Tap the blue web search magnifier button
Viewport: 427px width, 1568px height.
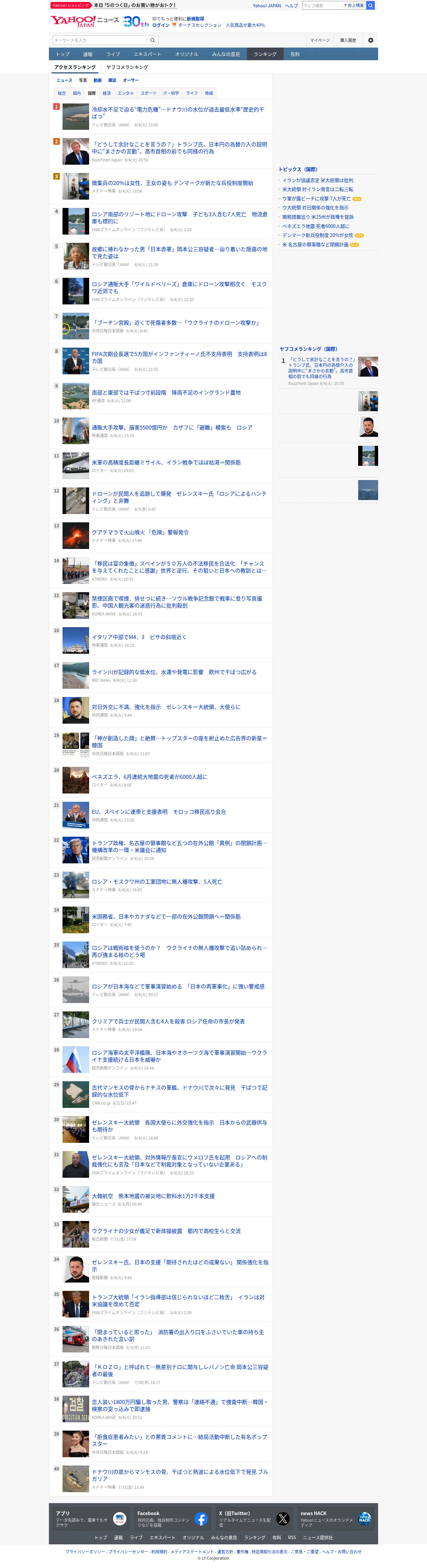pos(370,5)
